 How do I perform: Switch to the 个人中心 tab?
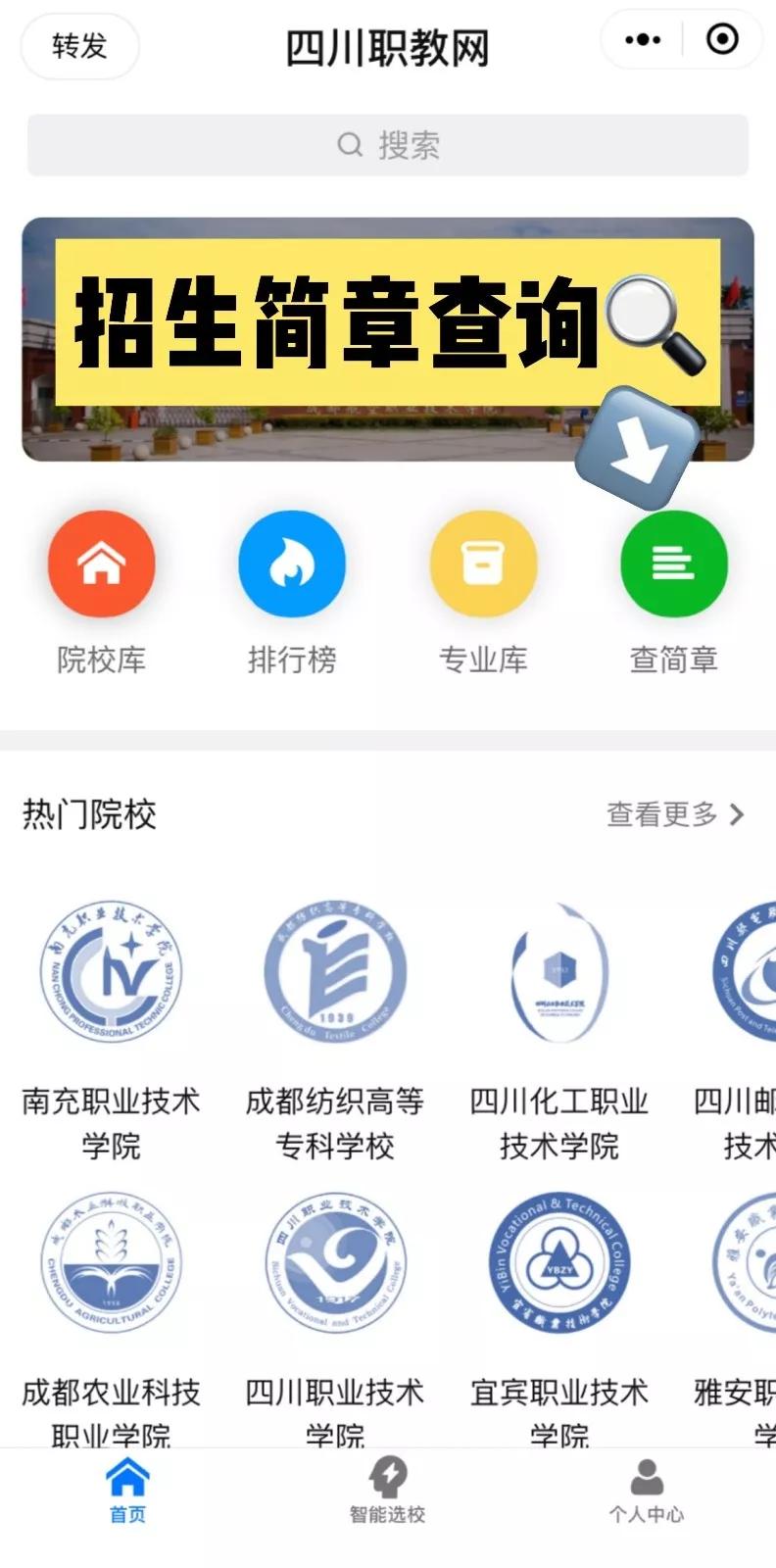pyautogui.click(x=647, y=1490)
